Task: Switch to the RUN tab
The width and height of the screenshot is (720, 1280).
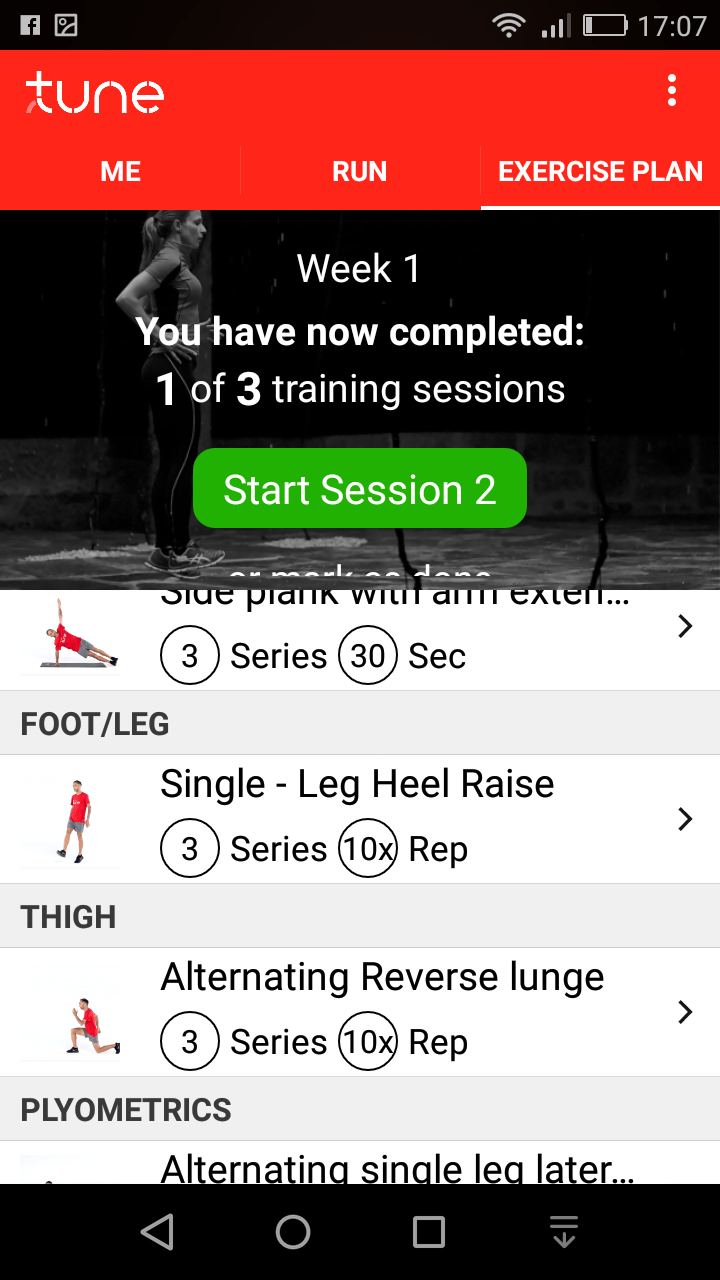Action: coord(360,171)
